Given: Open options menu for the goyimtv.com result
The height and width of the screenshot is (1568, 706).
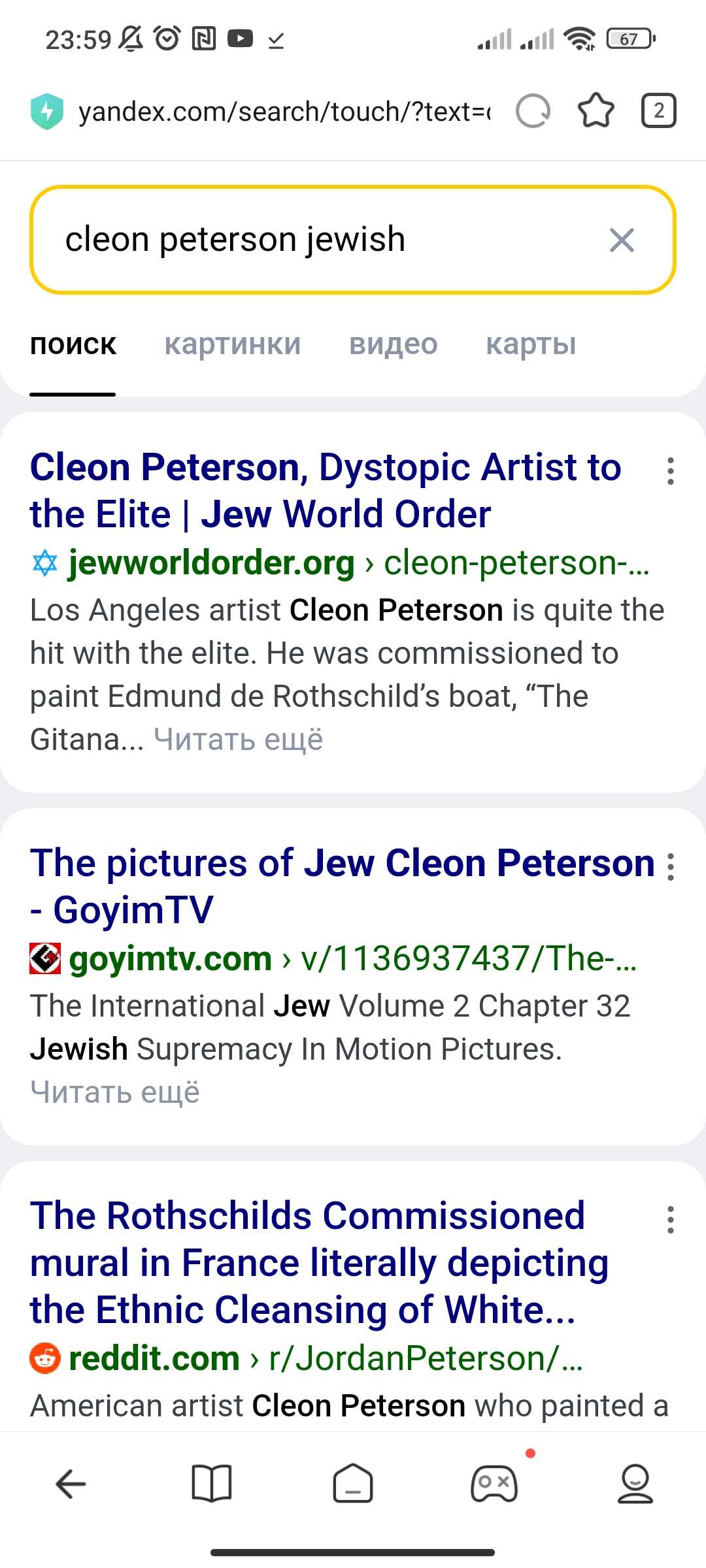Looking at the screenshot, I should (671, 867).
